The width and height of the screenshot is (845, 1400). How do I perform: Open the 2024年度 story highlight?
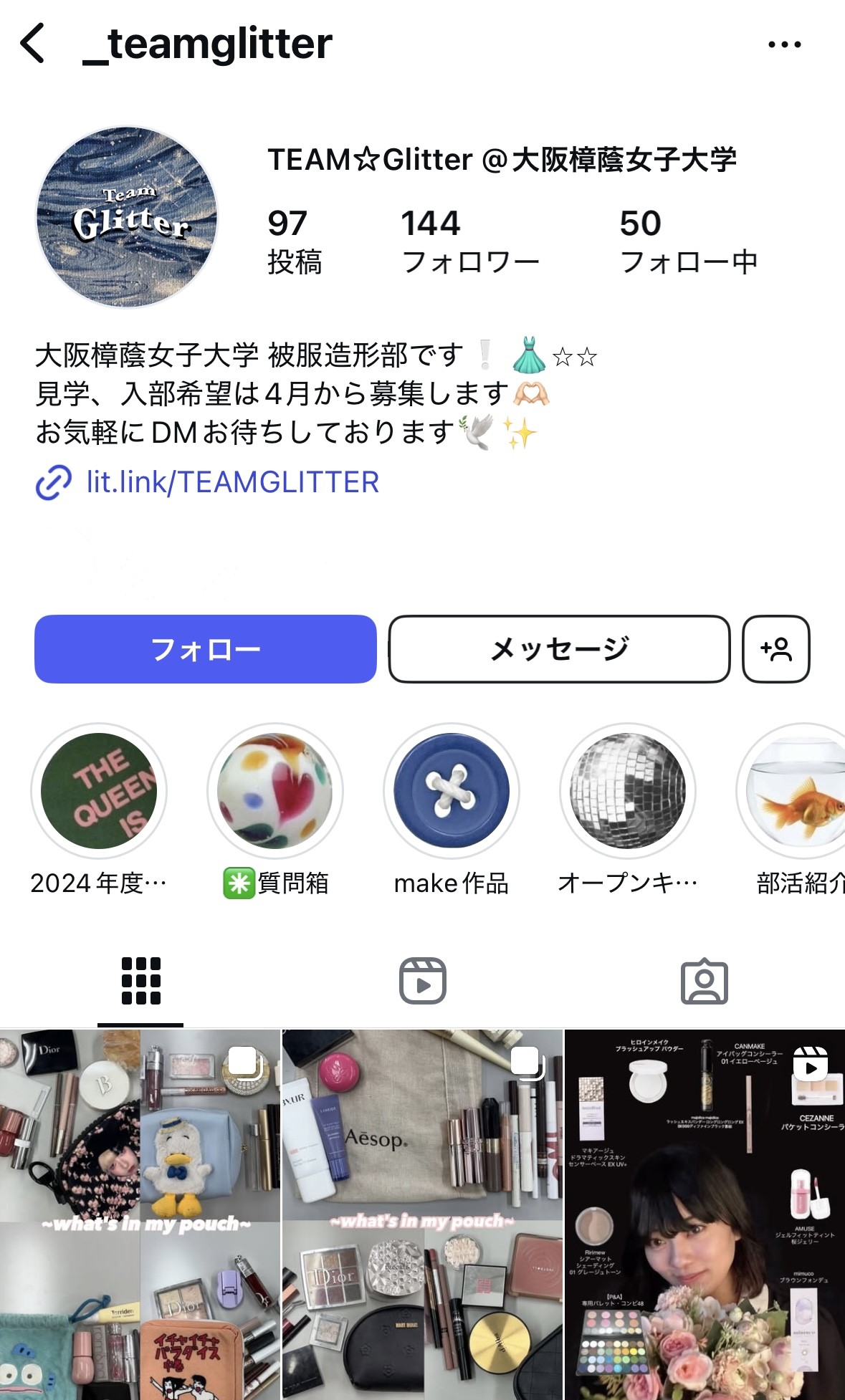click(99, 791)
